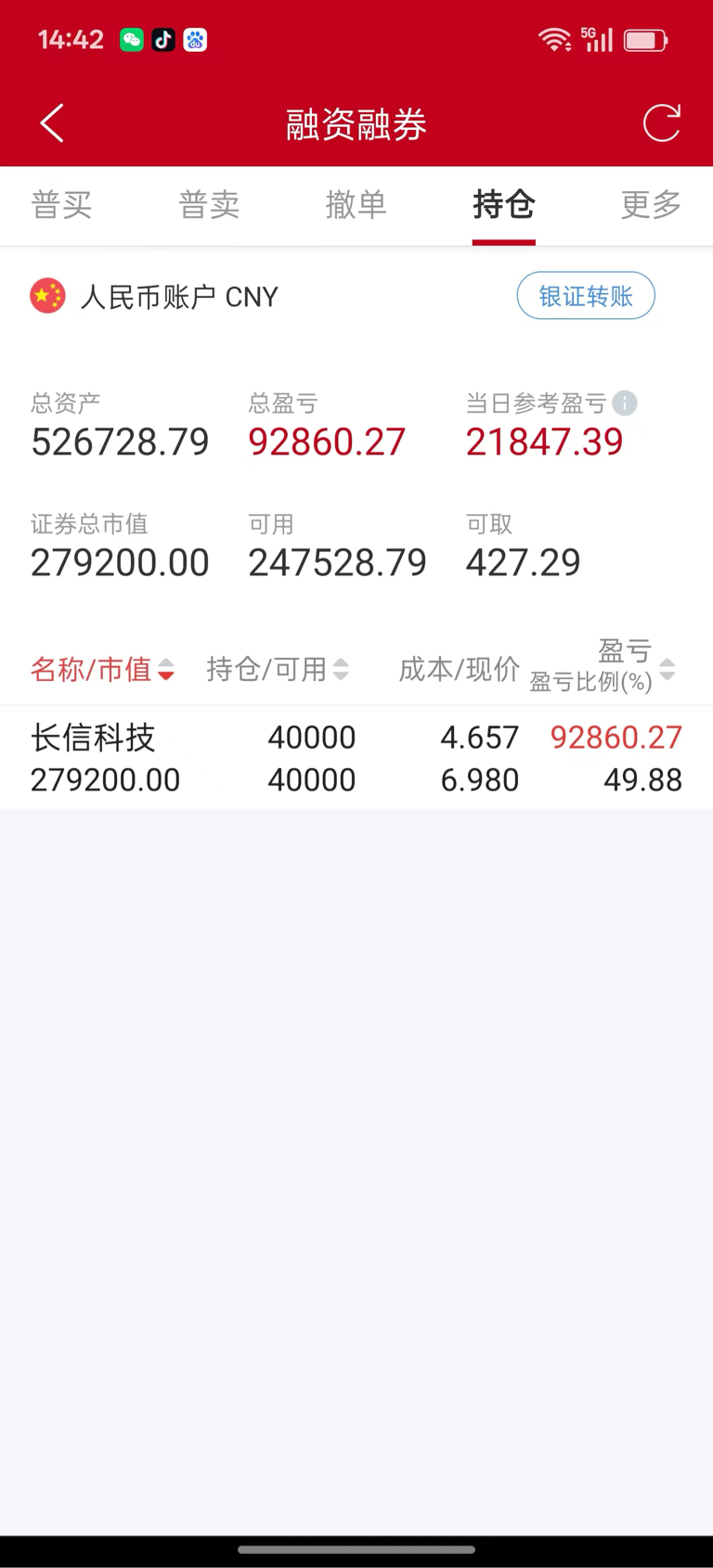Open the 更多 tab
The height and width of the screenshot is (1568, 713).
tap(651, 204)
